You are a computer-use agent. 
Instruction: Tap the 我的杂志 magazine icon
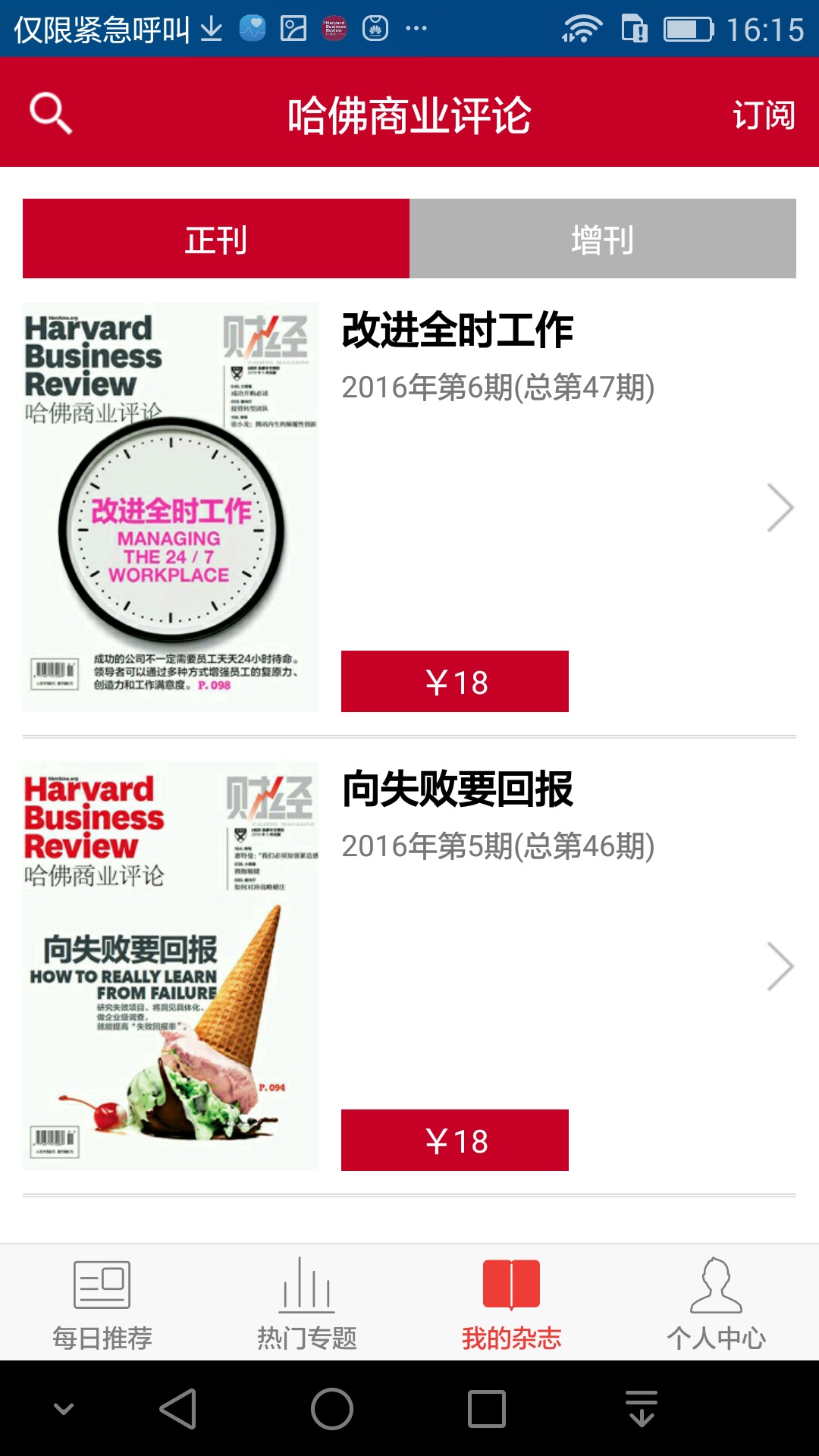[510, 1289]
